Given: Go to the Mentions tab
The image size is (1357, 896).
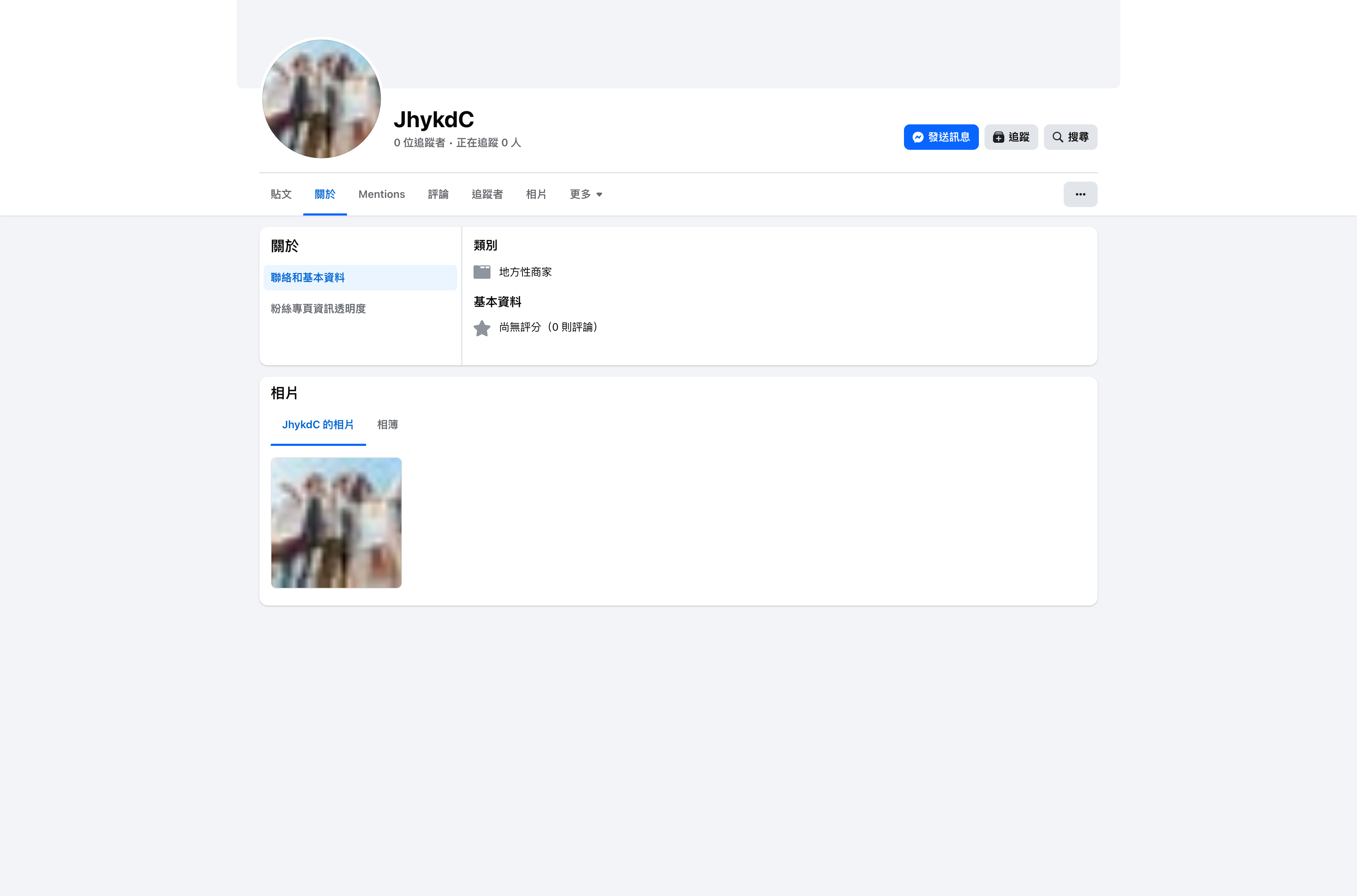Looking at the screenshot, I should point(381,194).
